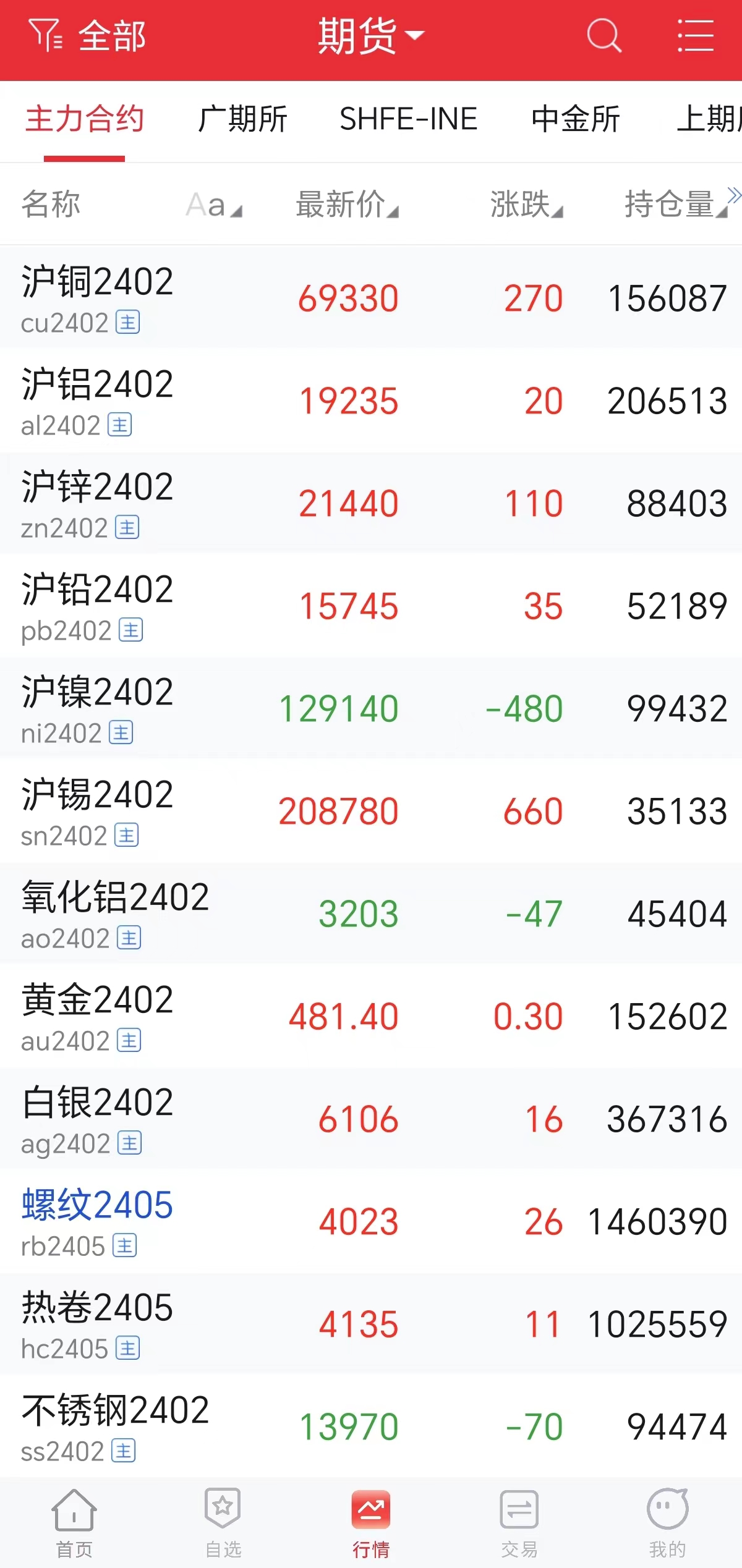This screenshot has width=742, height=1568.
Task: Open the list menu icon
Action: click(x=695, y=36)
